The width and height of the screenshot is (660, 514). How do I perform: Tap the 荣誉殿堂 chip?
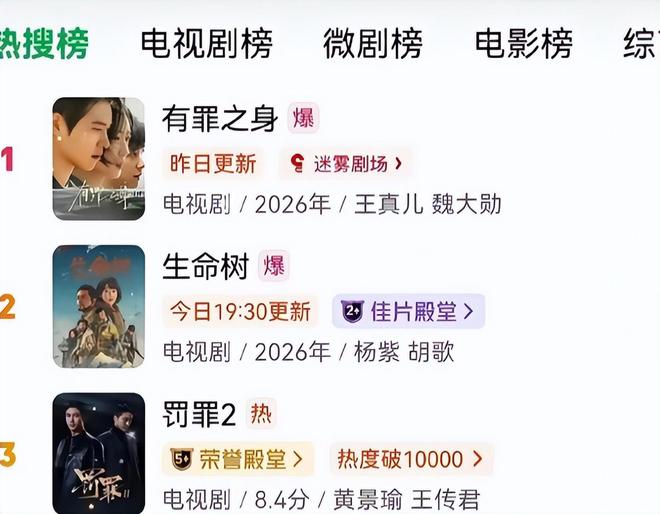pyautogui.click(x=238, y=459)
